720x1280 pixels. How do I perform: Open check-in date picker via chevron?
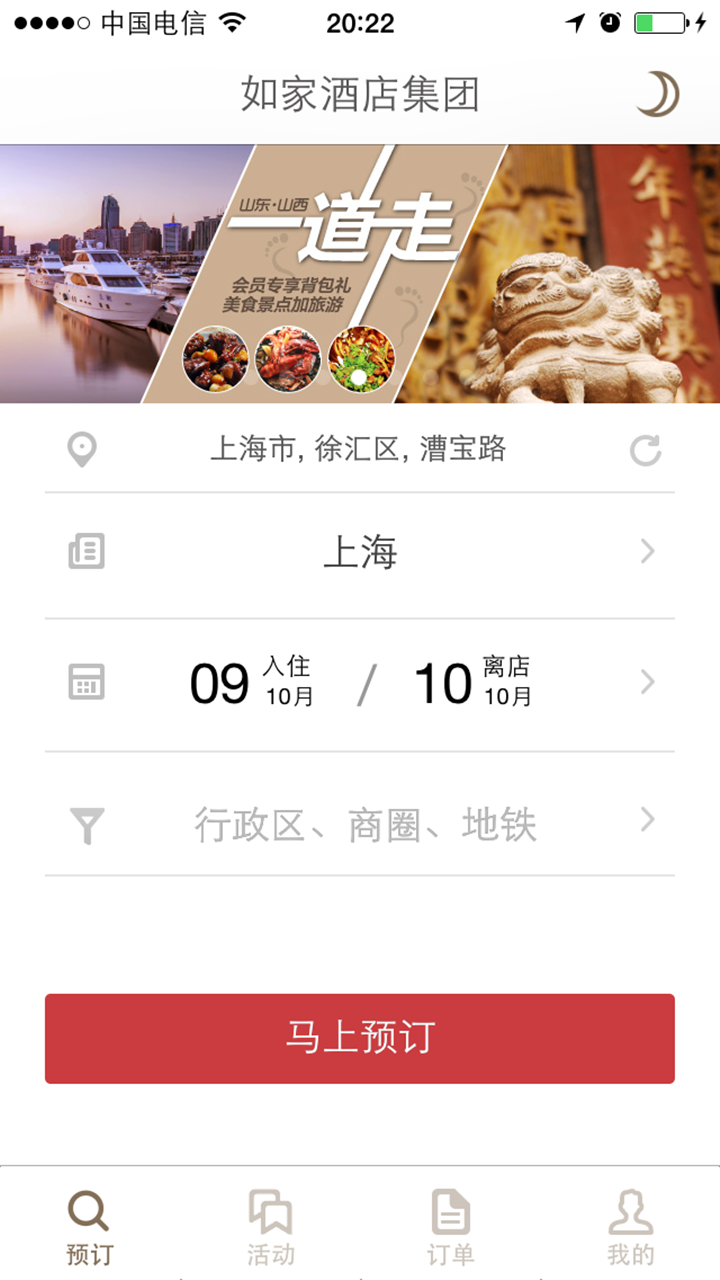pyautogui.click(x=646, y=681)
